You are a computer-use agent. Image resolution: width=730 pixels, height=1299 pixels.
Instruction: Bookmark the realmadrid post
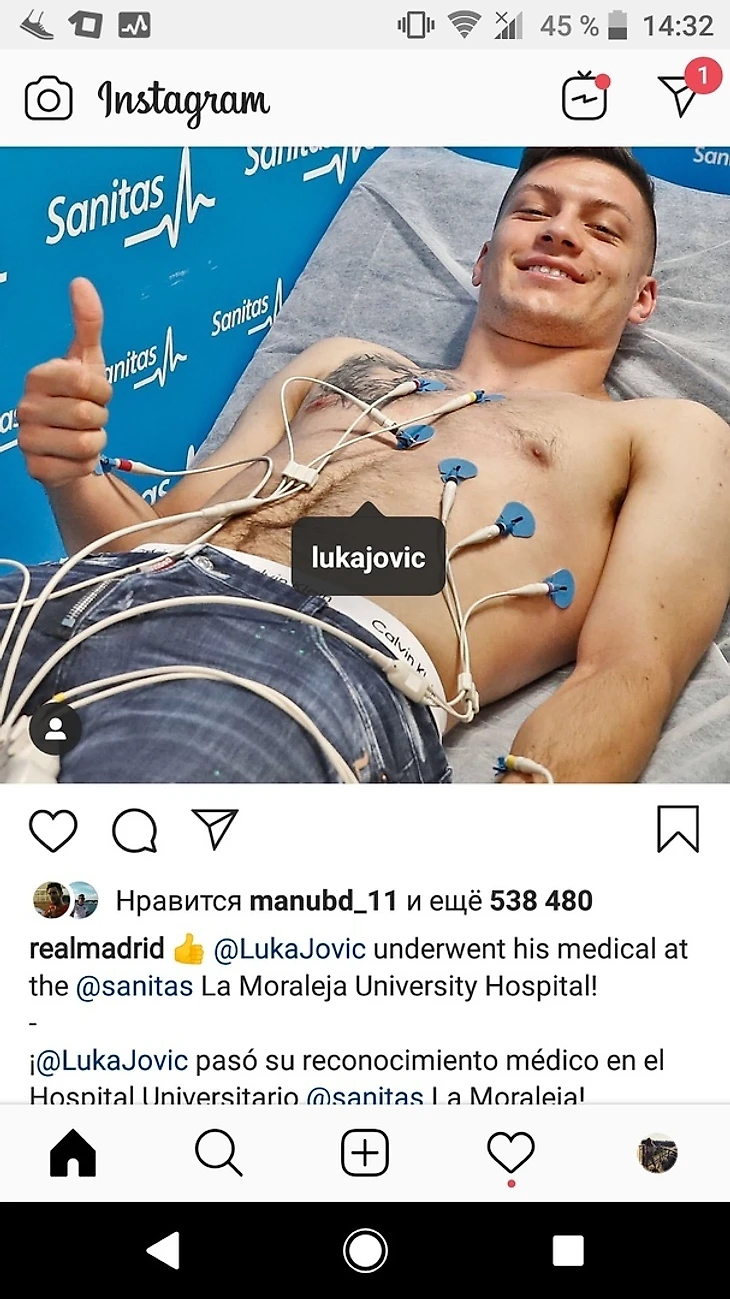(x=677, y=830)
